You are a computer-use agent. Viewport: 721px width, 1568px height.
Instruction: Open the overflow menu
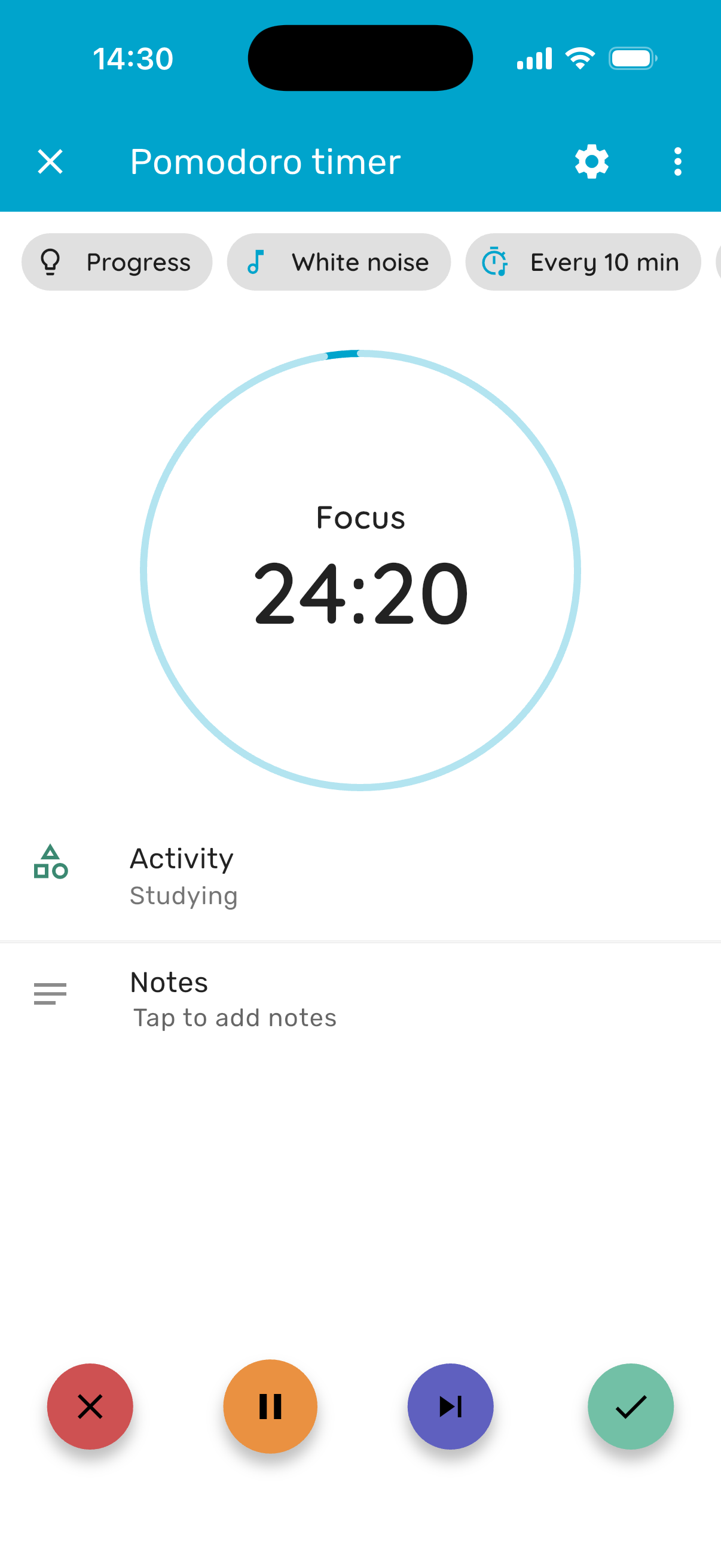(x=677, y=162)
